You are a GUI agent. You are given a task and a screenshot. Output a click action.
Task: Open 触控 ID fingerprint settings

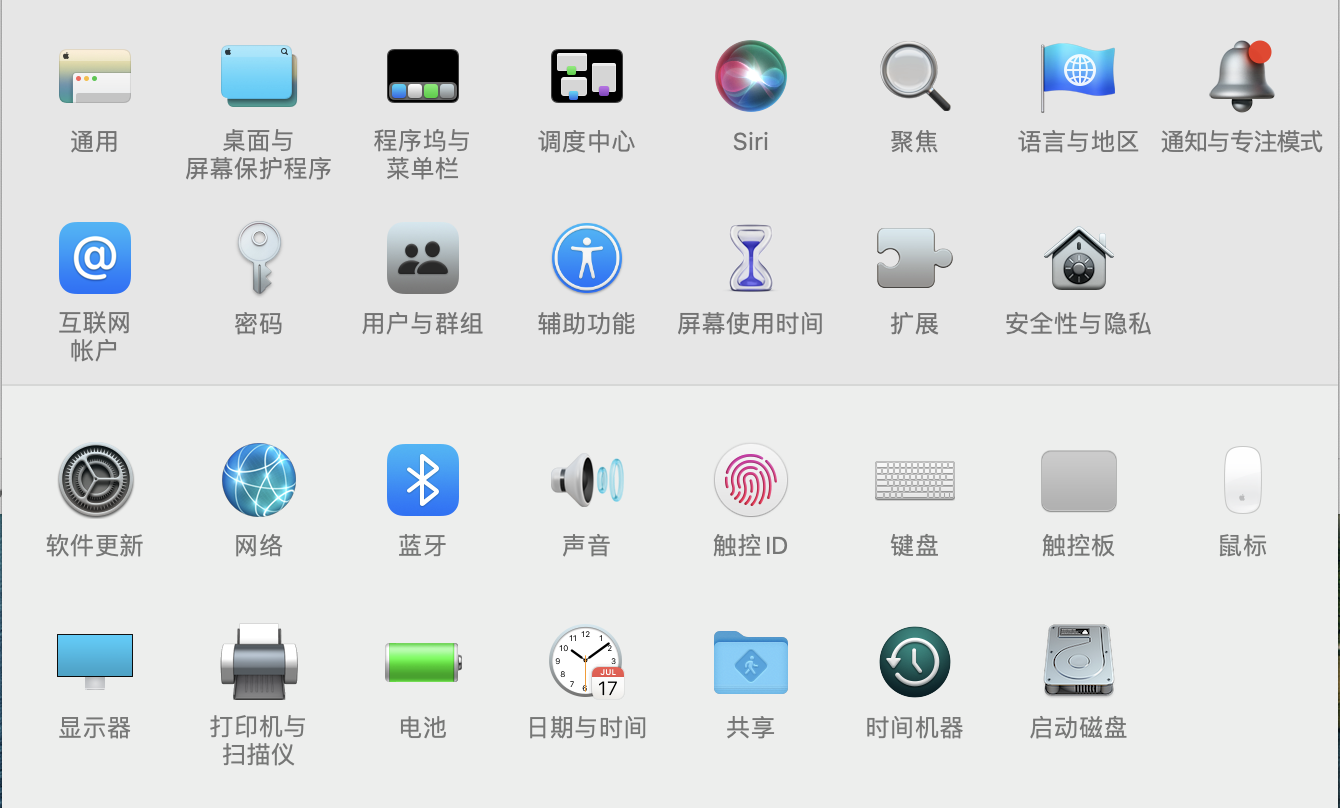point(750,480)
